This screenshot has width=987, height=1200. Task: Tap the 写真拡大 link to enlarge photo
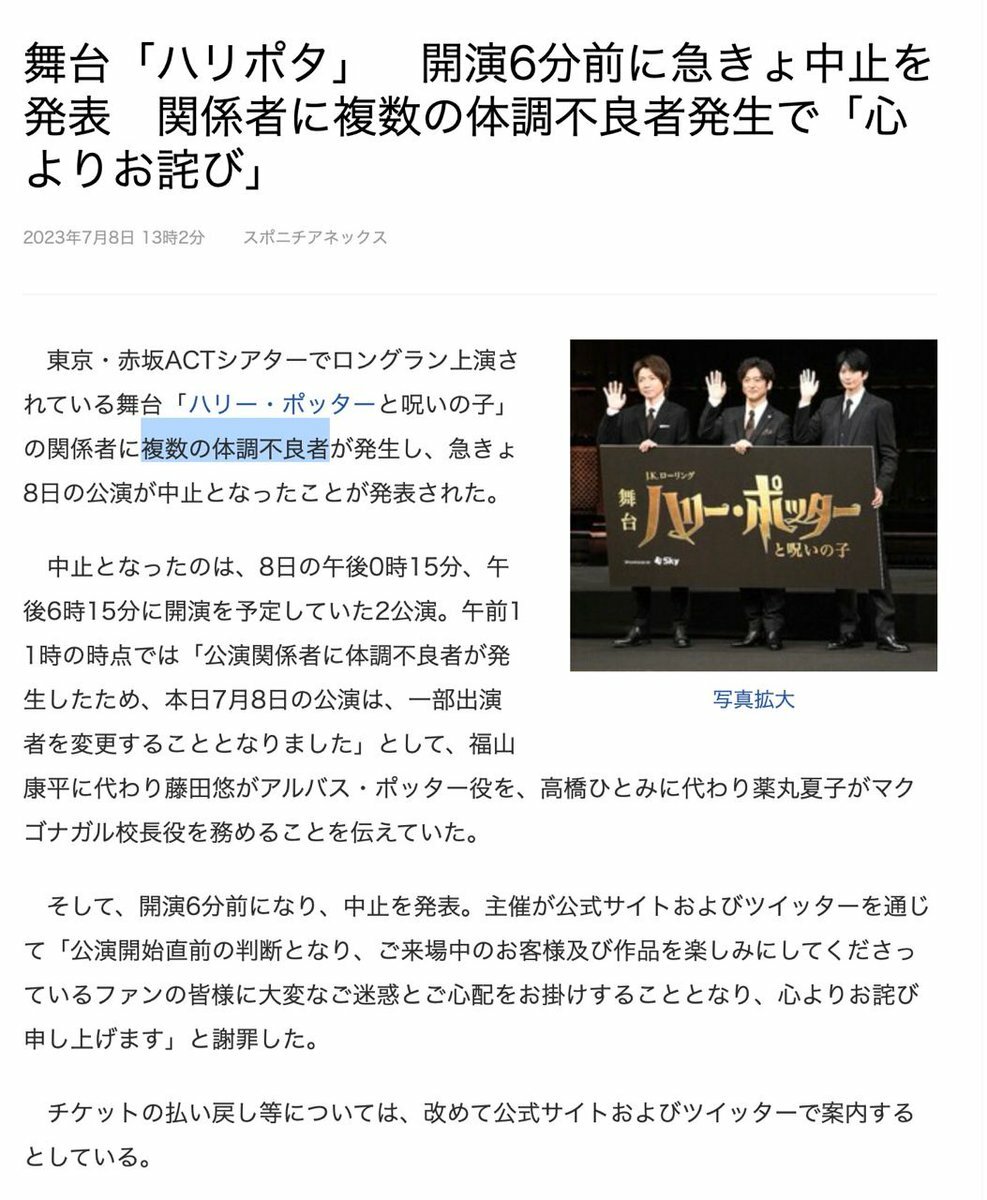point(753,699)
